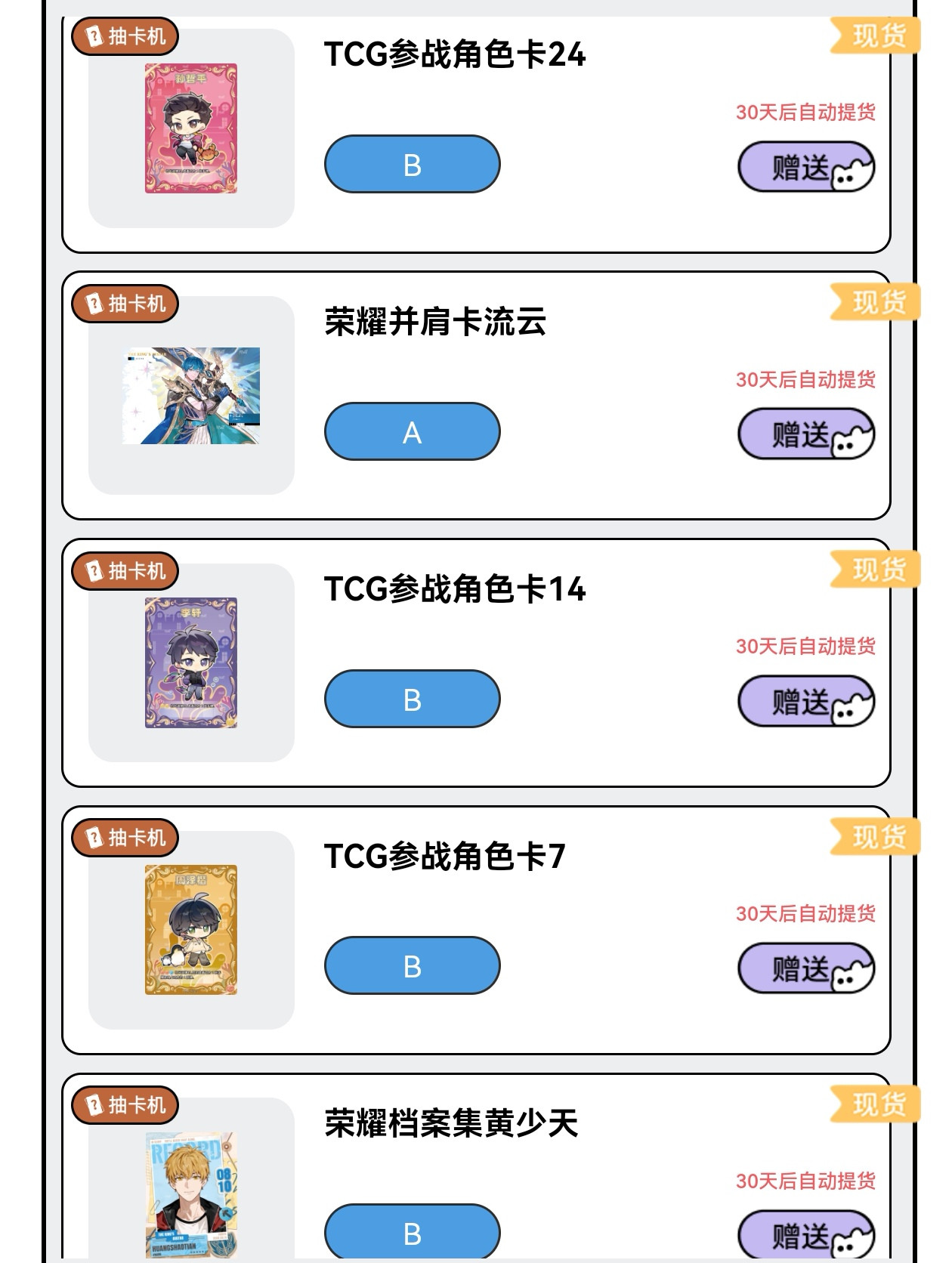View the 荣耀并肩卡流云 card picture
The width and height of the screenshot is (952, 1263).
click(191, 396)
